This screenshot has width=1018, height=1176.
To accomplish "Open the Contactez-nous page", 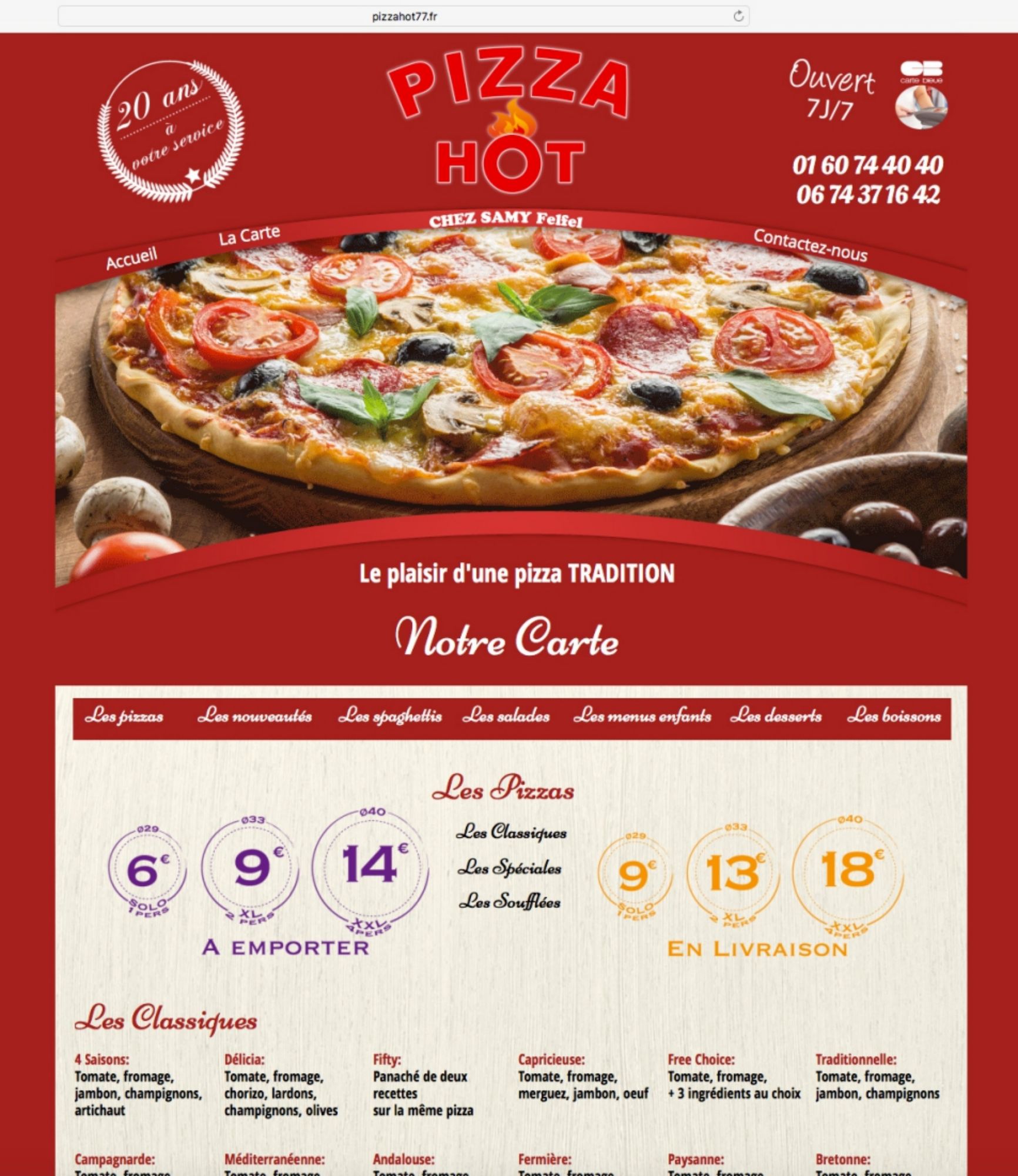I will click(x=810, y=245).
